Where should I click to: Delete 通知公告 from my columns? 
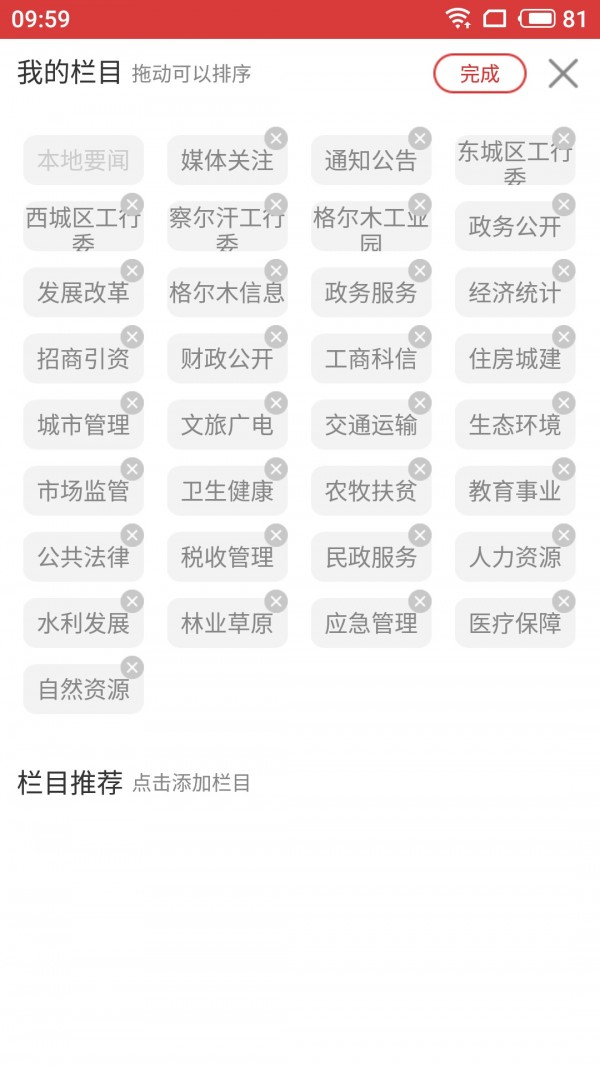coord(420,139)
